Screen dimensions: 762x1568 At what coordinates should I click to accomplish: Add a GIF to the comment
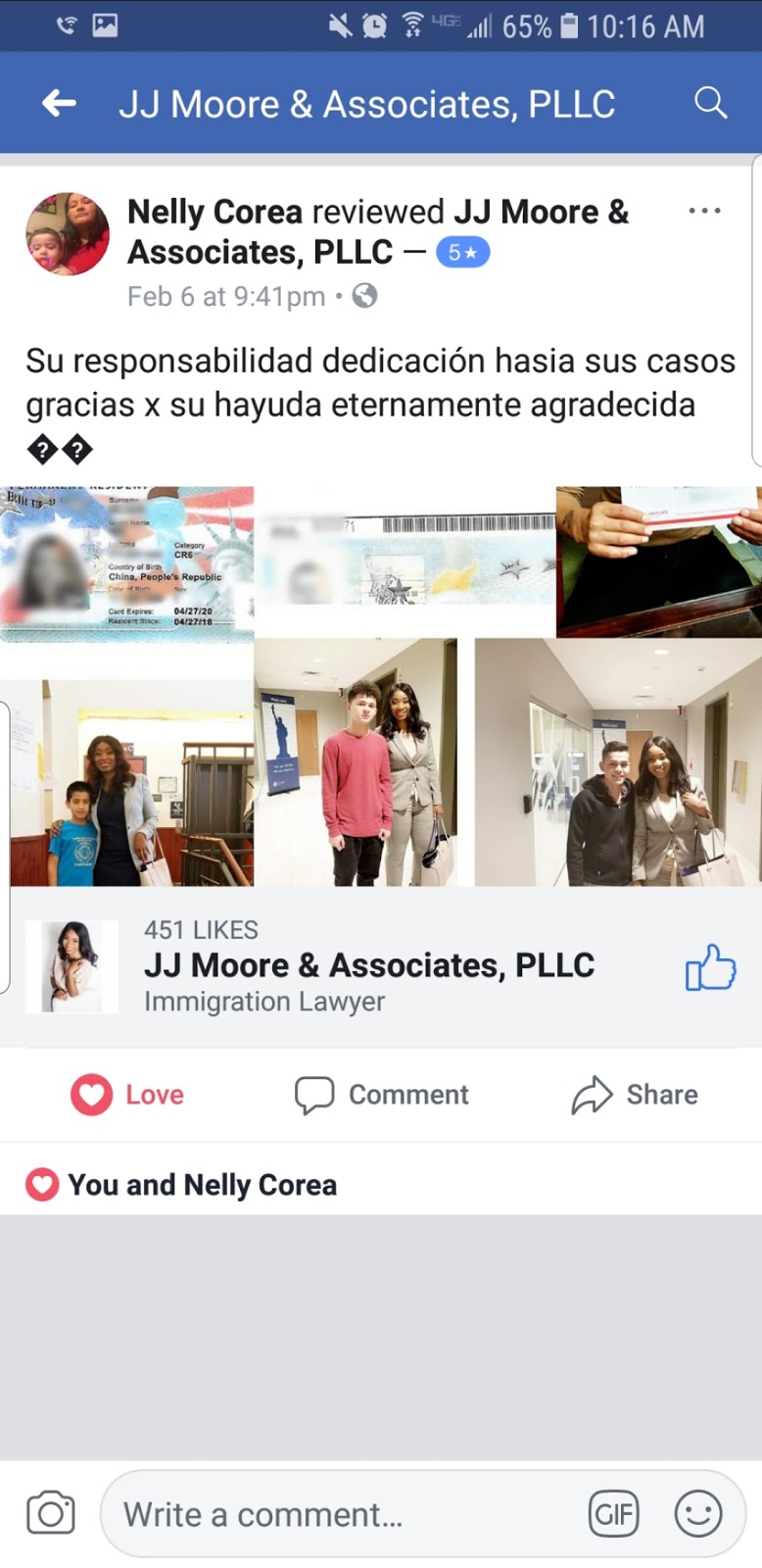613,1514
